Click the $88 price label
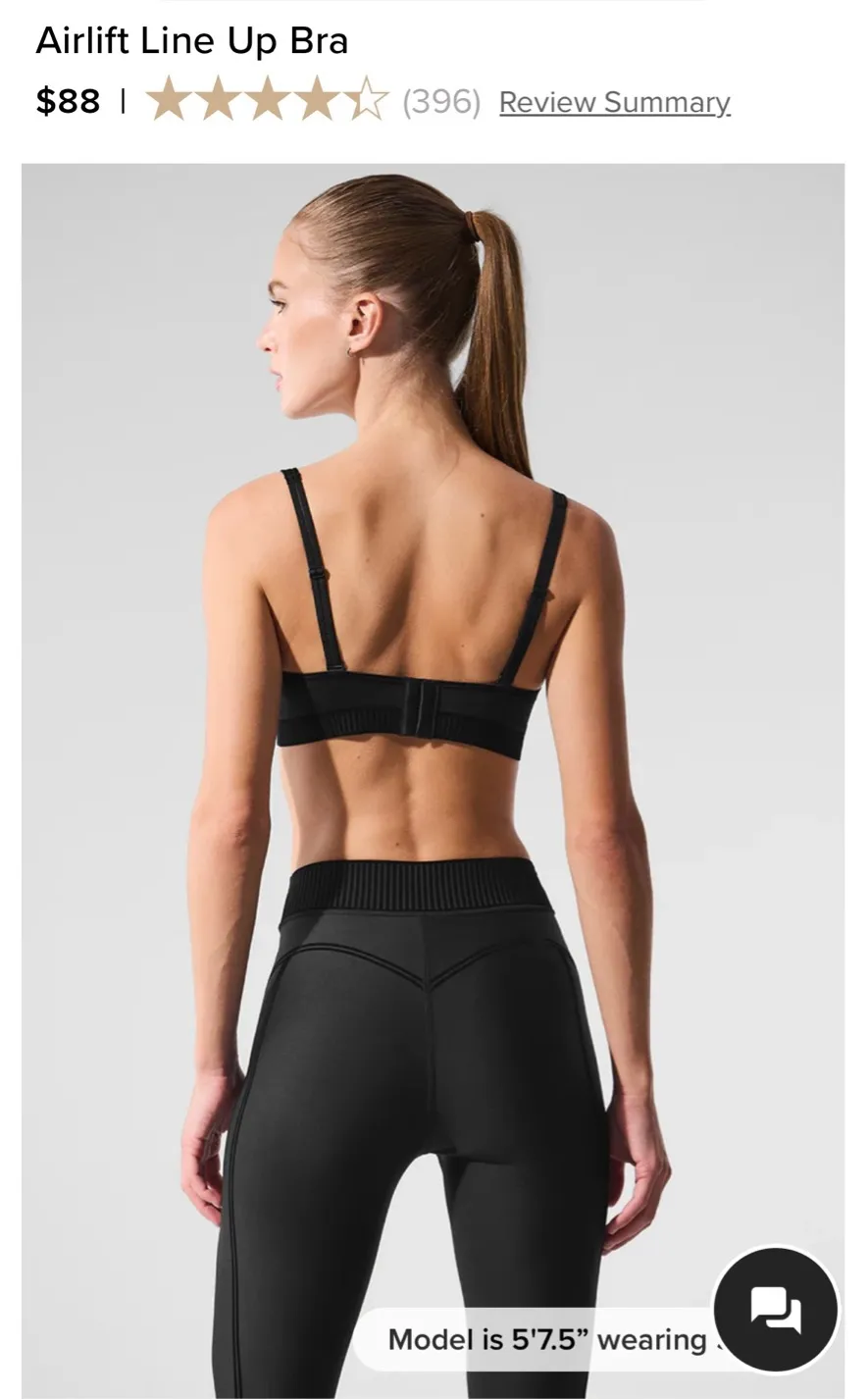868x1399 pixels. [65, 99]
